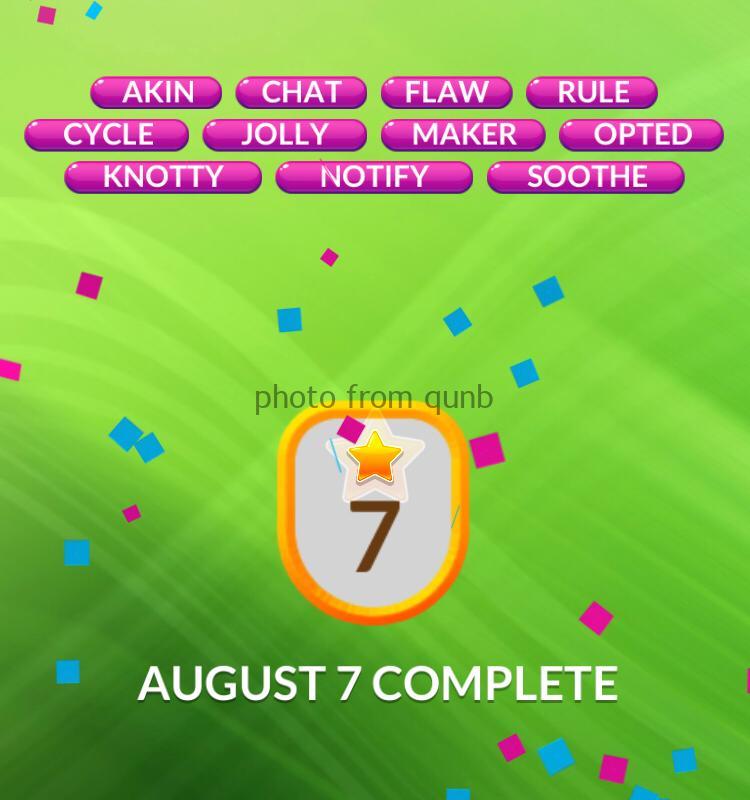Select the CYCLE word chip

point(107,134)
